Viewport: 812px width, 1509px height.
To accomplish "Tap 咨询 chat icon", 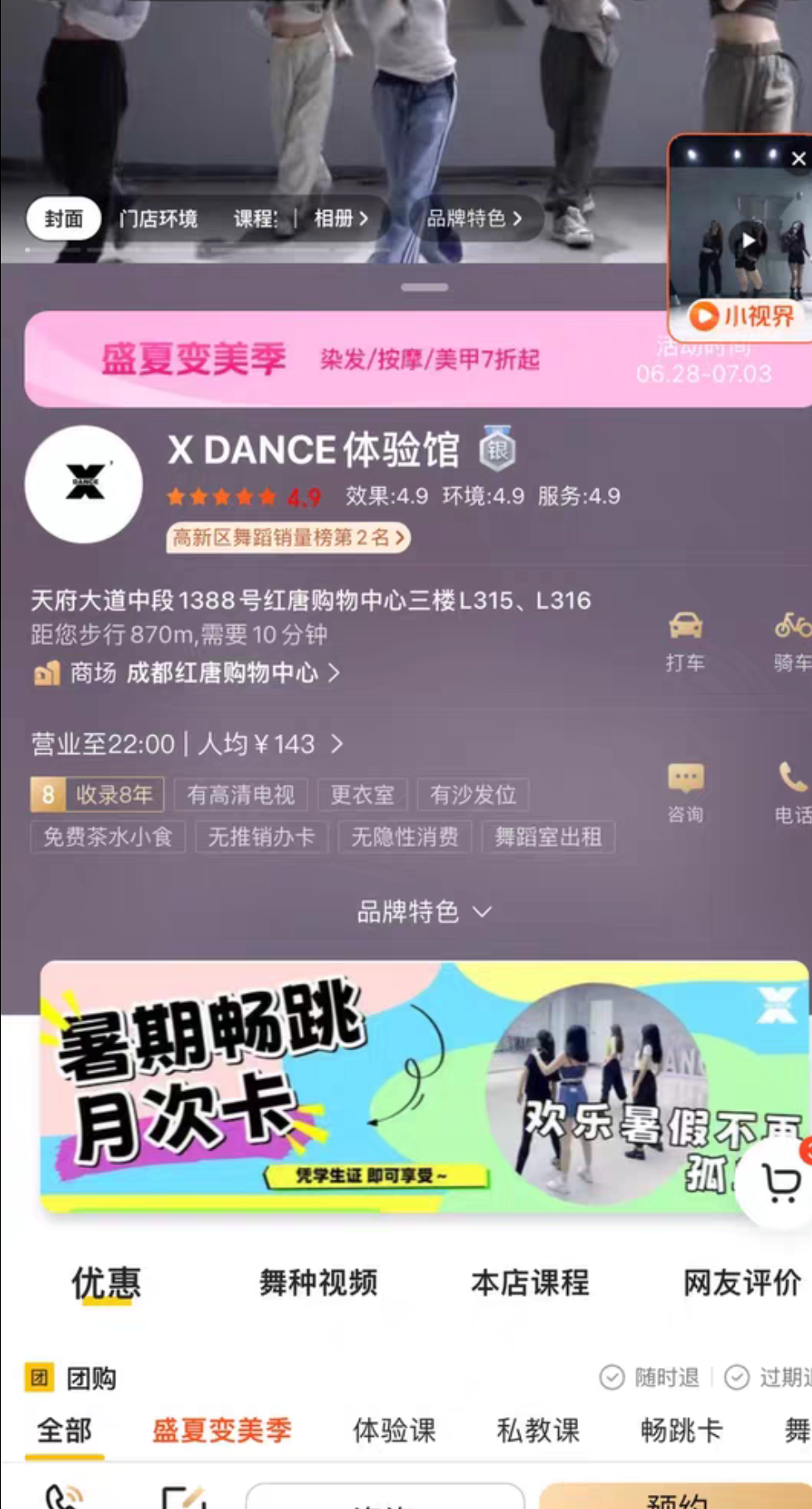I will coord(685,792).
